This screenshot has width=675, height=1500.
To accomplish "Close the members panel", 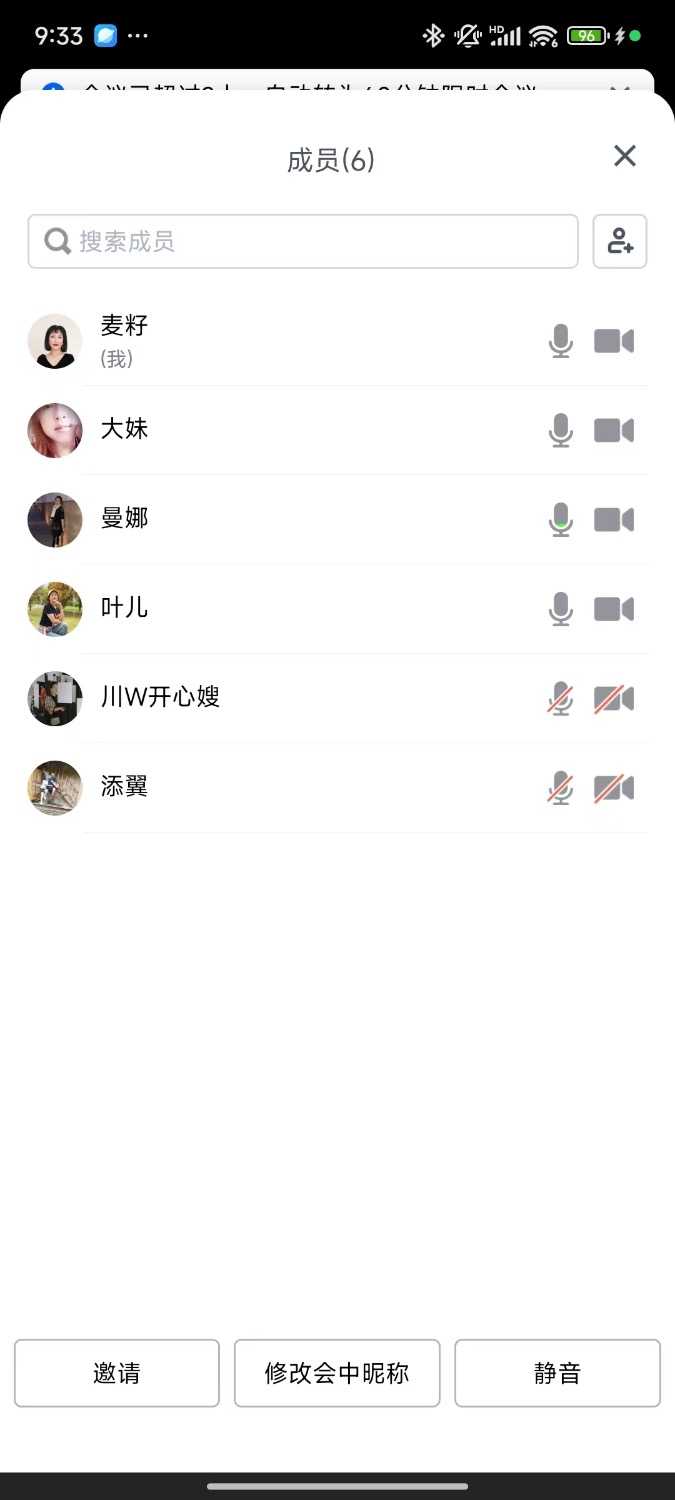I will (625, 156).
